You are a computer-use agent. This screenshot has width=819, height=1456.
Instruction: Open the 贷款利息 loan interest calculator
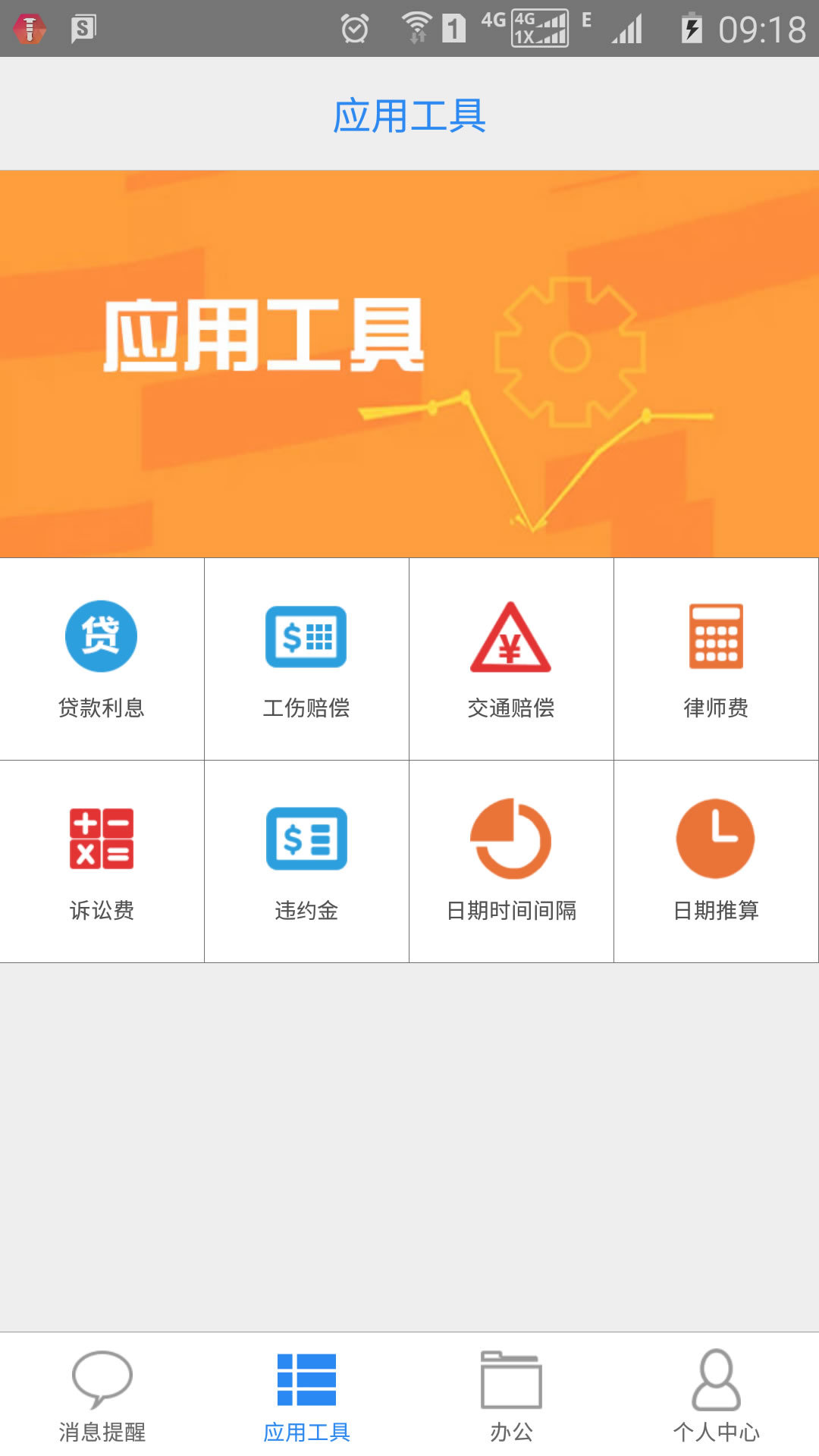102,659
